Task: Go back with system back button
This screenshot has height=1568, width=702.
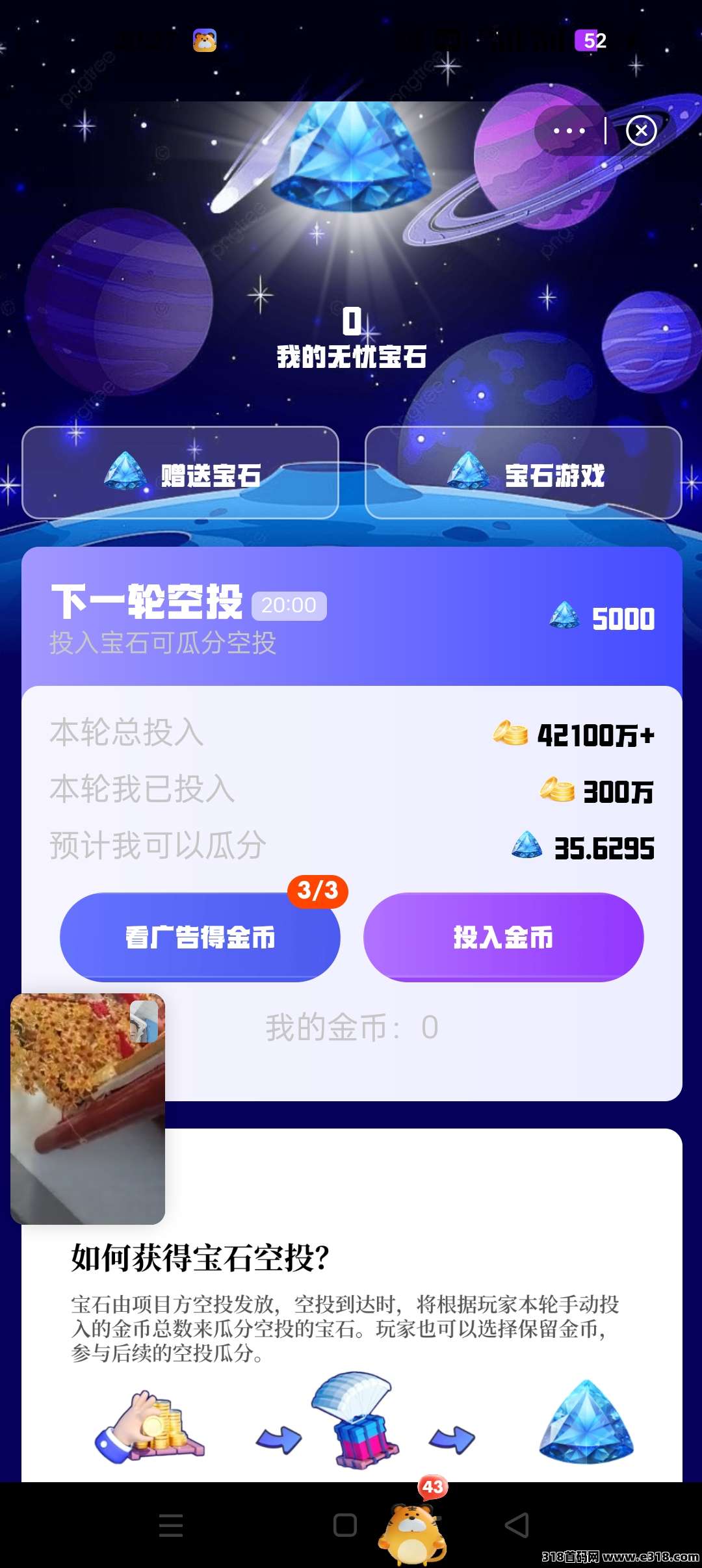Action: pos(517,1525)
